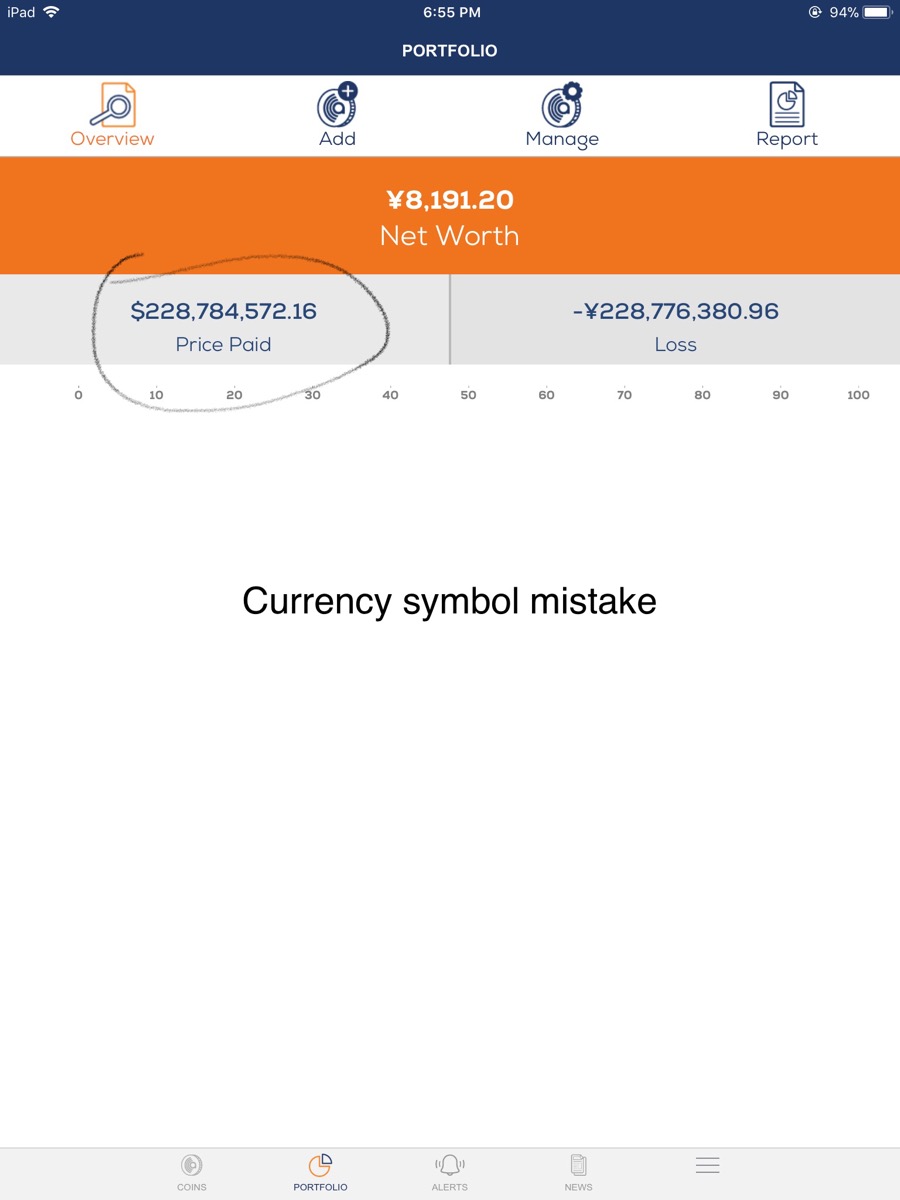Select the Portfolio tab in bottom bar

320,1172
